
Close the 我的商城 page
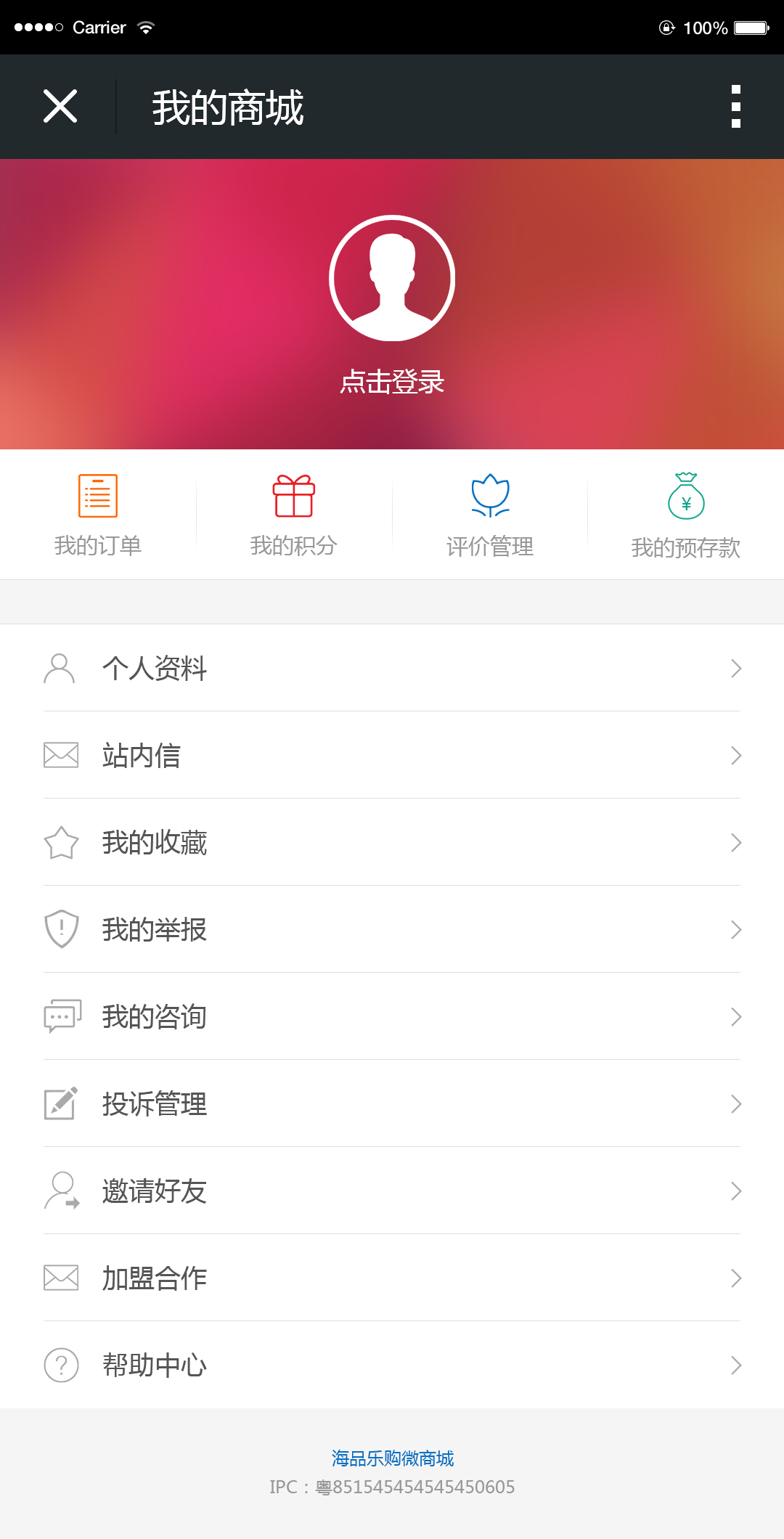pyautogui.click(x=60, y=107)
